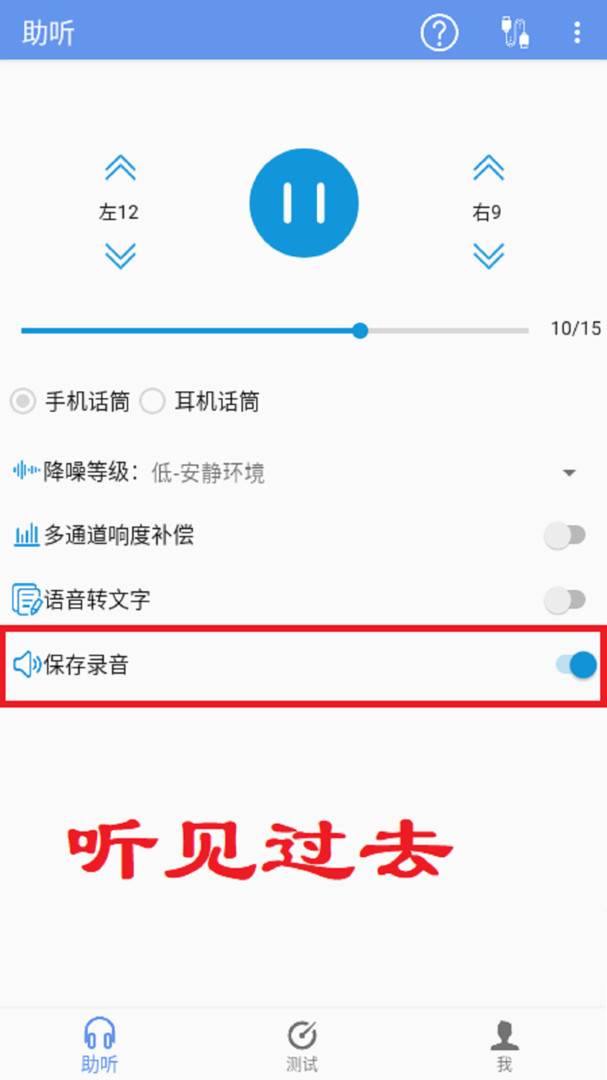Disable the 保存录音 switch
This screenshot has height=1080, width=607.
point(577,664)
